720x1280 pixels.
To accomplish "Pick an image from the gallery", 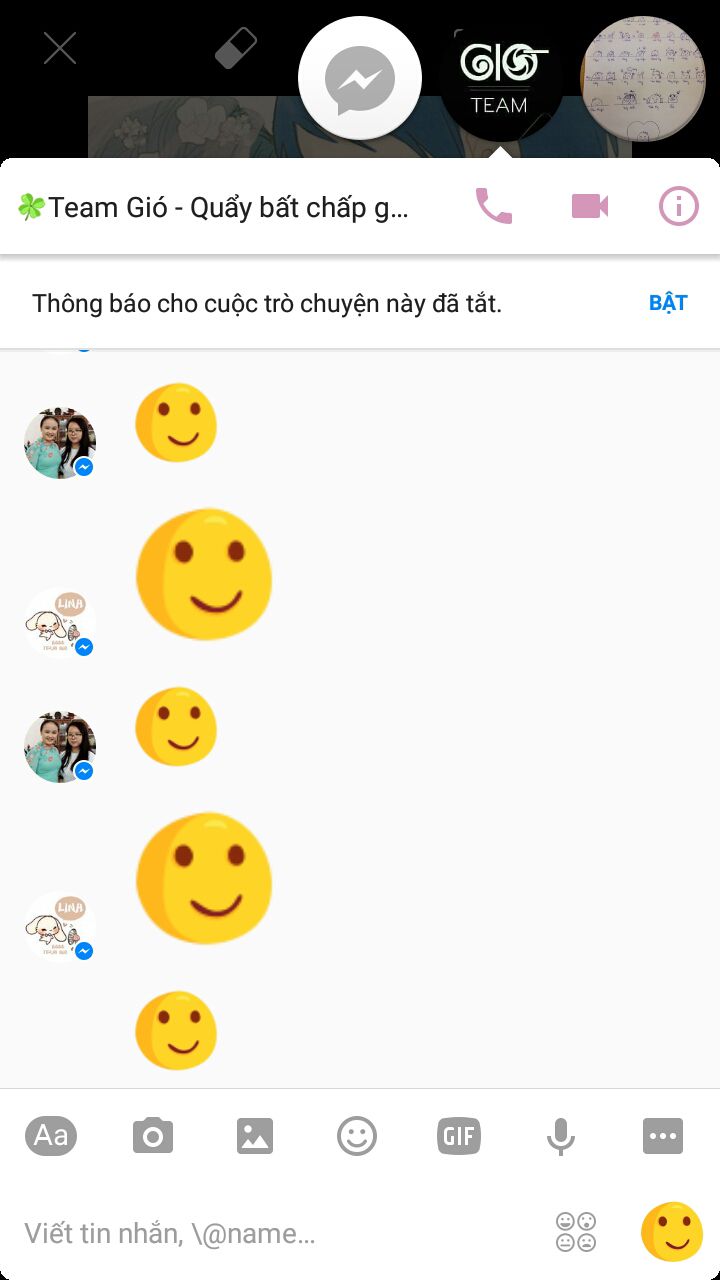I will (x=255, y=1136).
